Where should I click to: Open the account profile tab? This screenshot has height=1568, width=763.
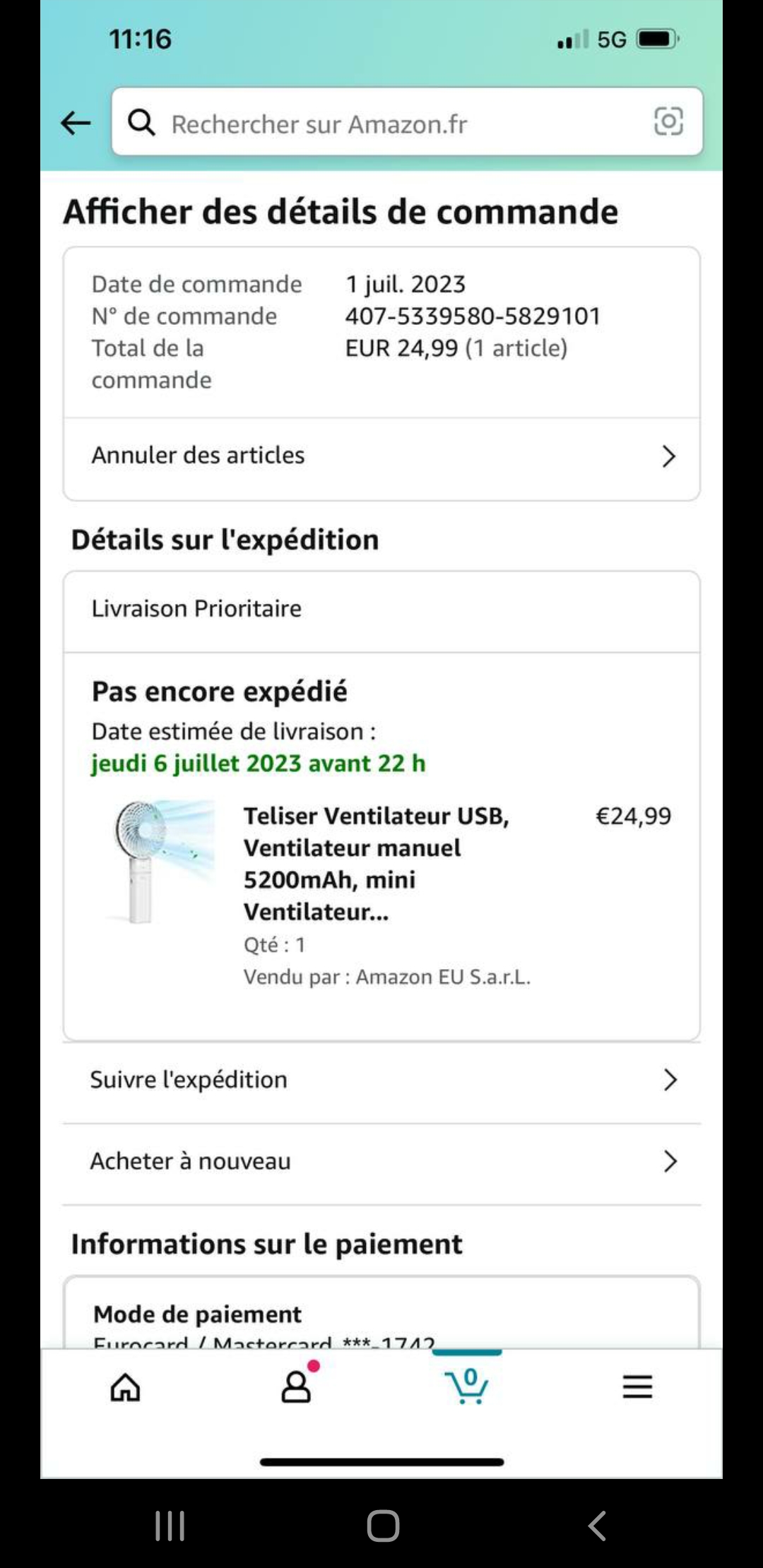296,1387
